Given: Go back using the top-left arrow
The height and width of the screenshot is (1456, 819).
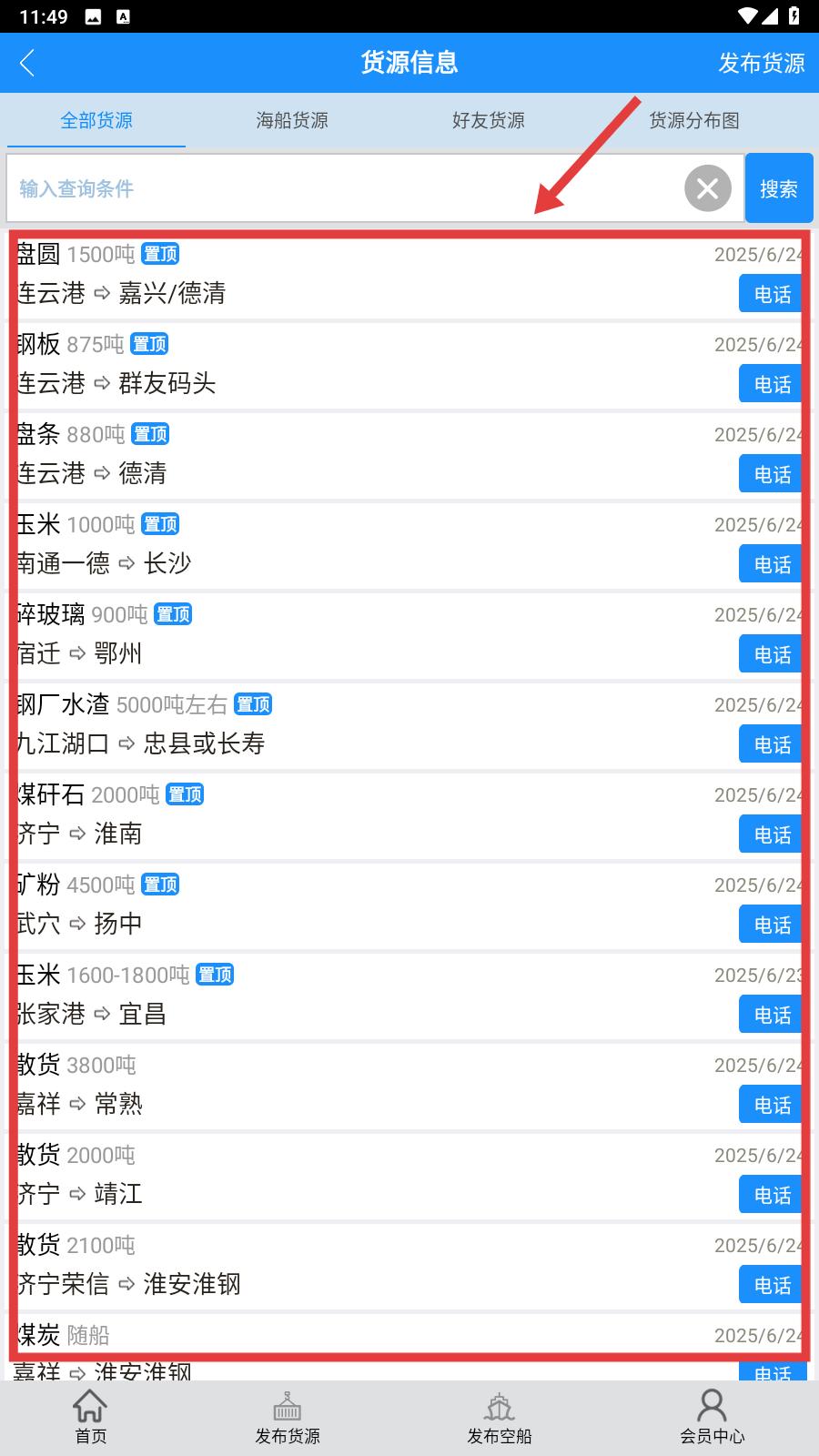Looking at the screenshot, I should (x=27, y=63).
